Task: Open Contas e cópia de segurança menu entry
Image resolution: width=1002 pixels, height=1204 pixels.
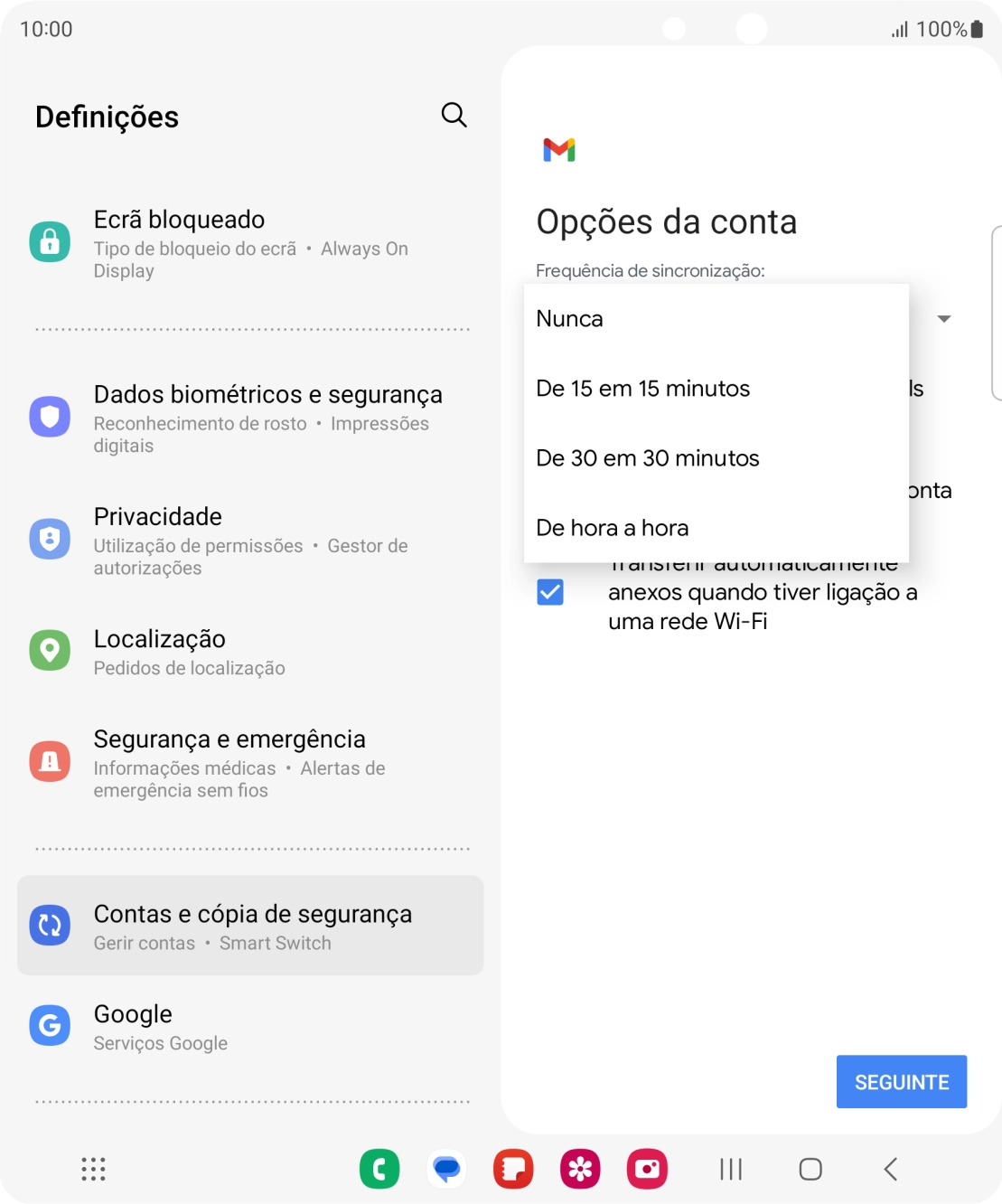Action: coord(251,925)
